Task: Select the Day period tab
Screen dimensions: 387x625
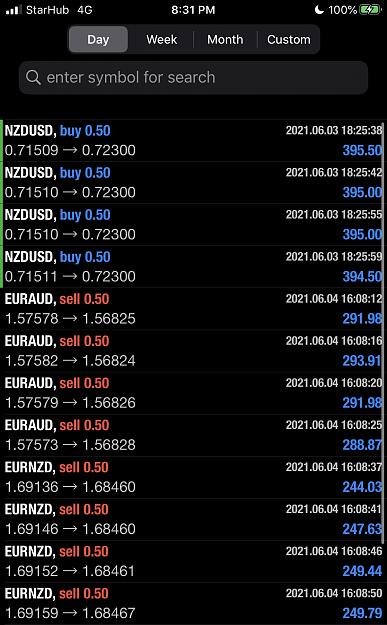Action: [98, 39]
